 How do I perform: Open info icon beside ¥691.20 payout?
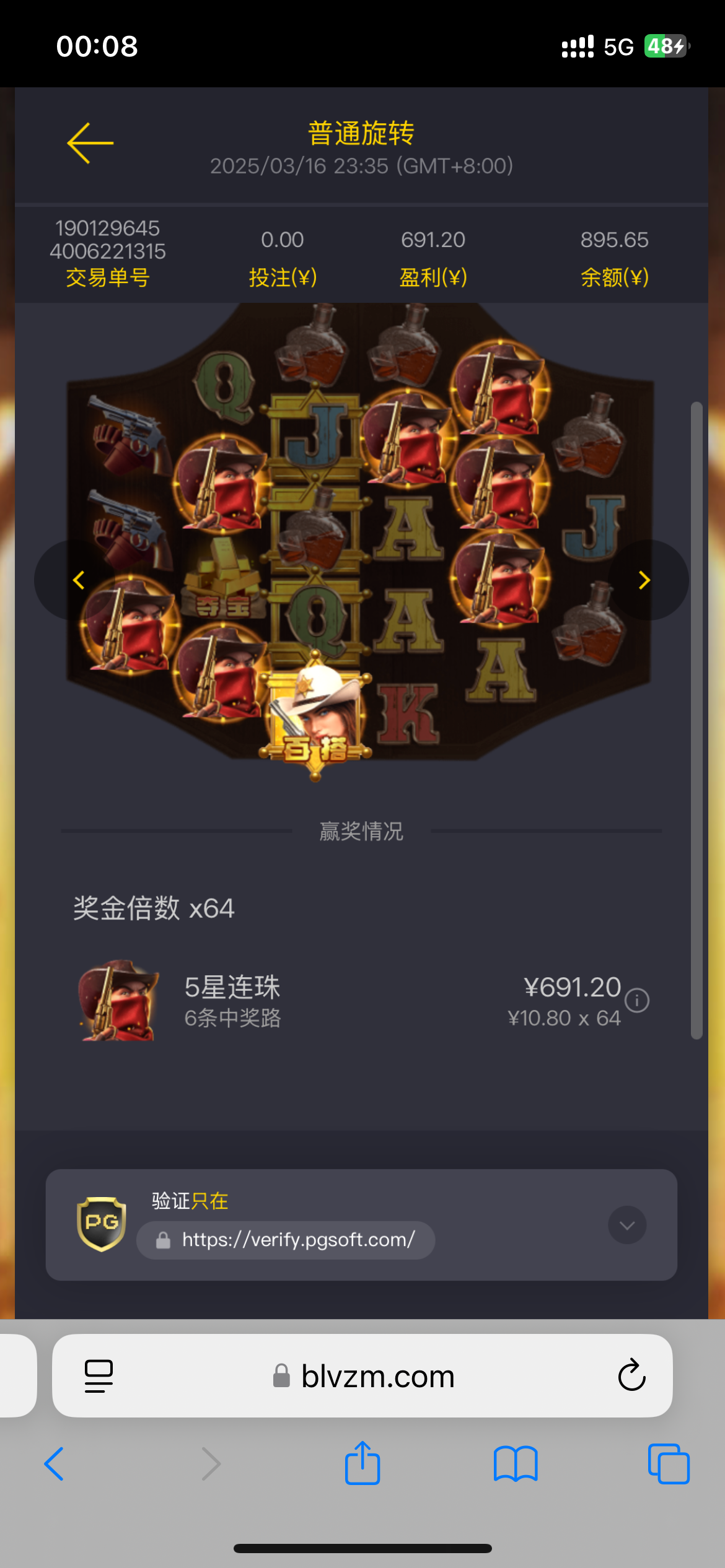[x=637, y=1000]
